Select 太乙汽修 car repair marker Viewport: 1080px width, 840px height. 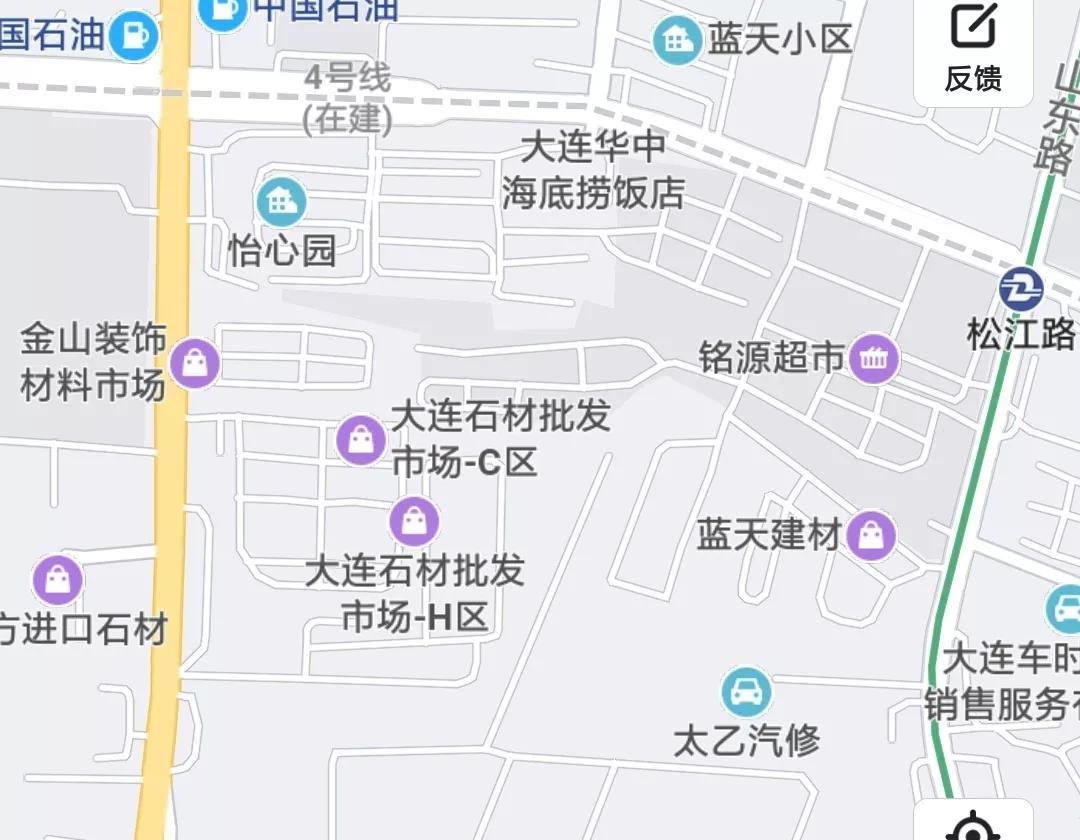pyautogui.click(x=746, y=691)
